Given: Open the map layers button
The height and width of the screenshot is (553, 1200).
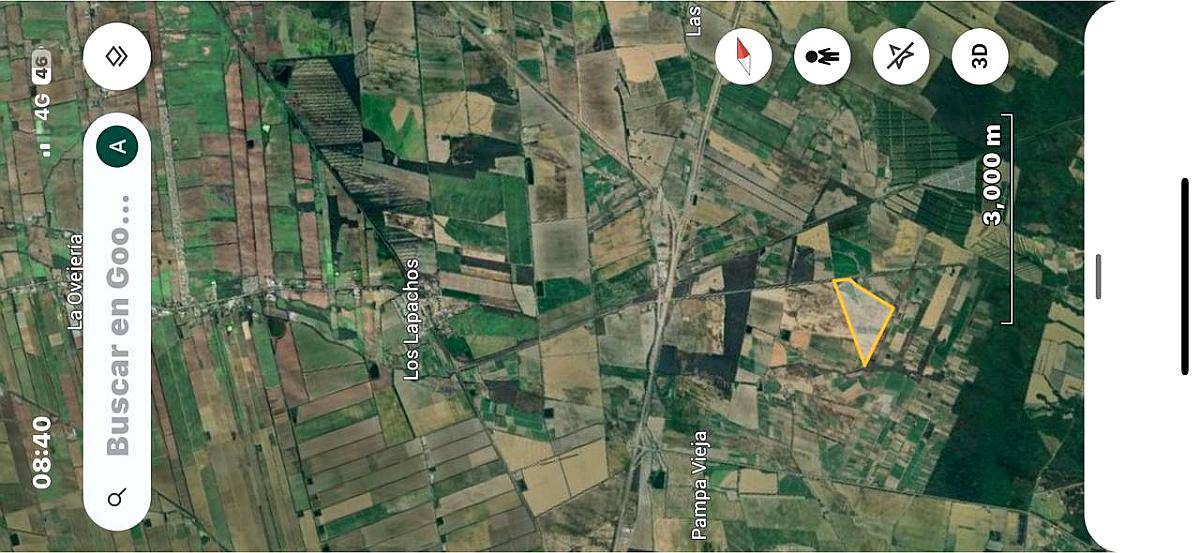Looking at the screenshot, I should click(x=118, y=56).
